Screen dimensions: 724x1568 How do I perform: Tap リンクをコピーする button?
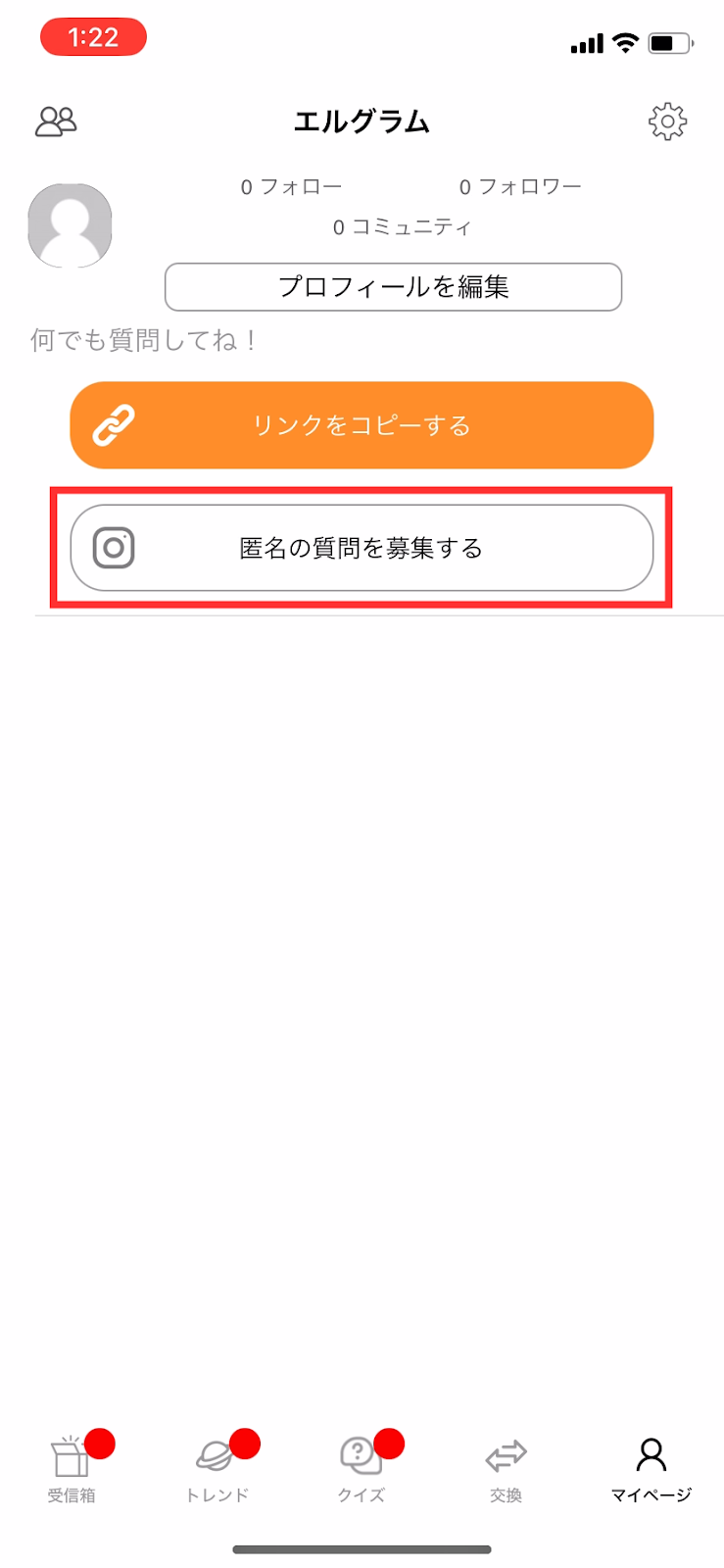coord(362,425)
